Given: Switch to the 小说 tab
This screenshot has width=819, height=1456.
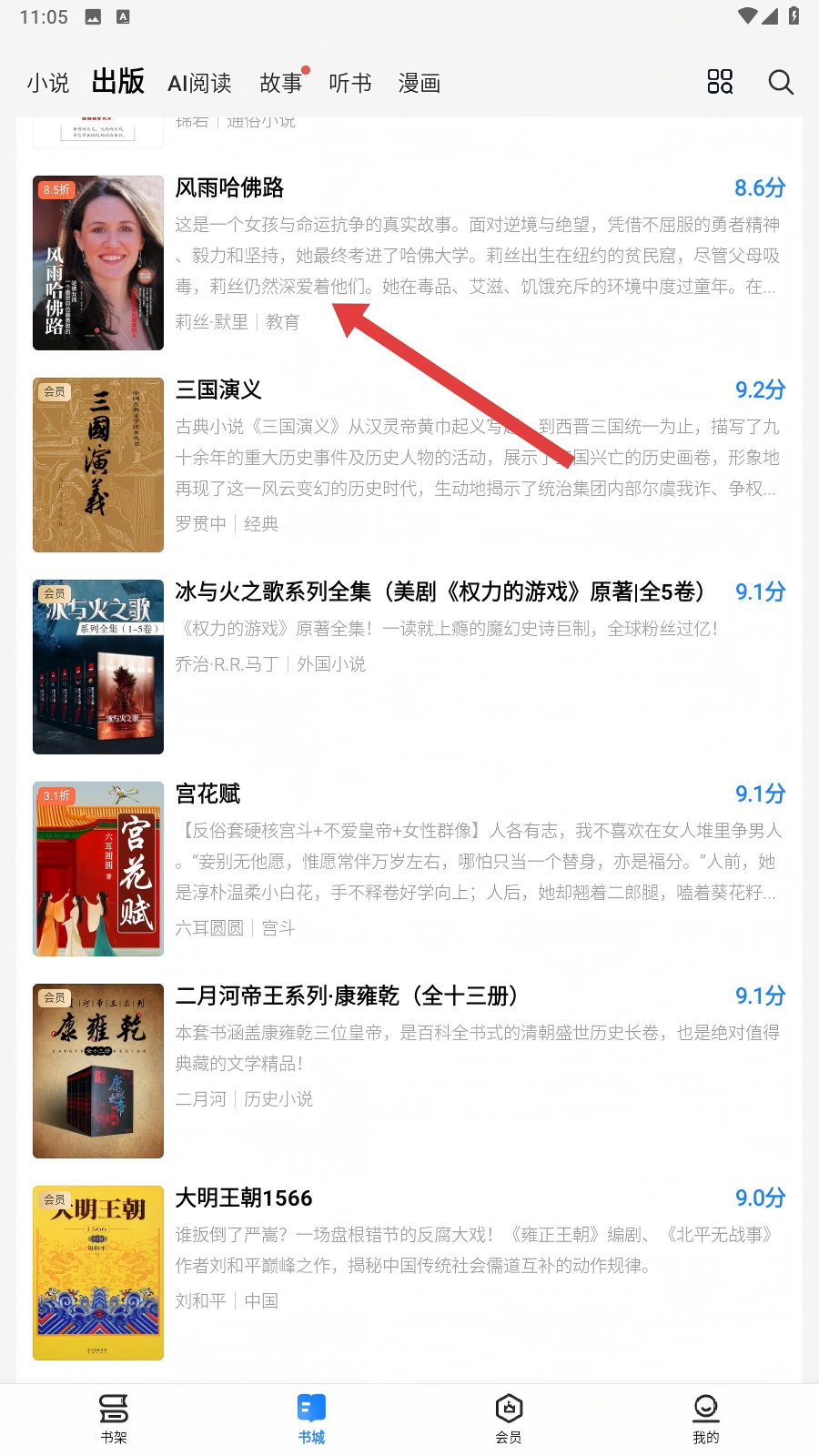Looking at the screenshot, I should pos(47,84).
